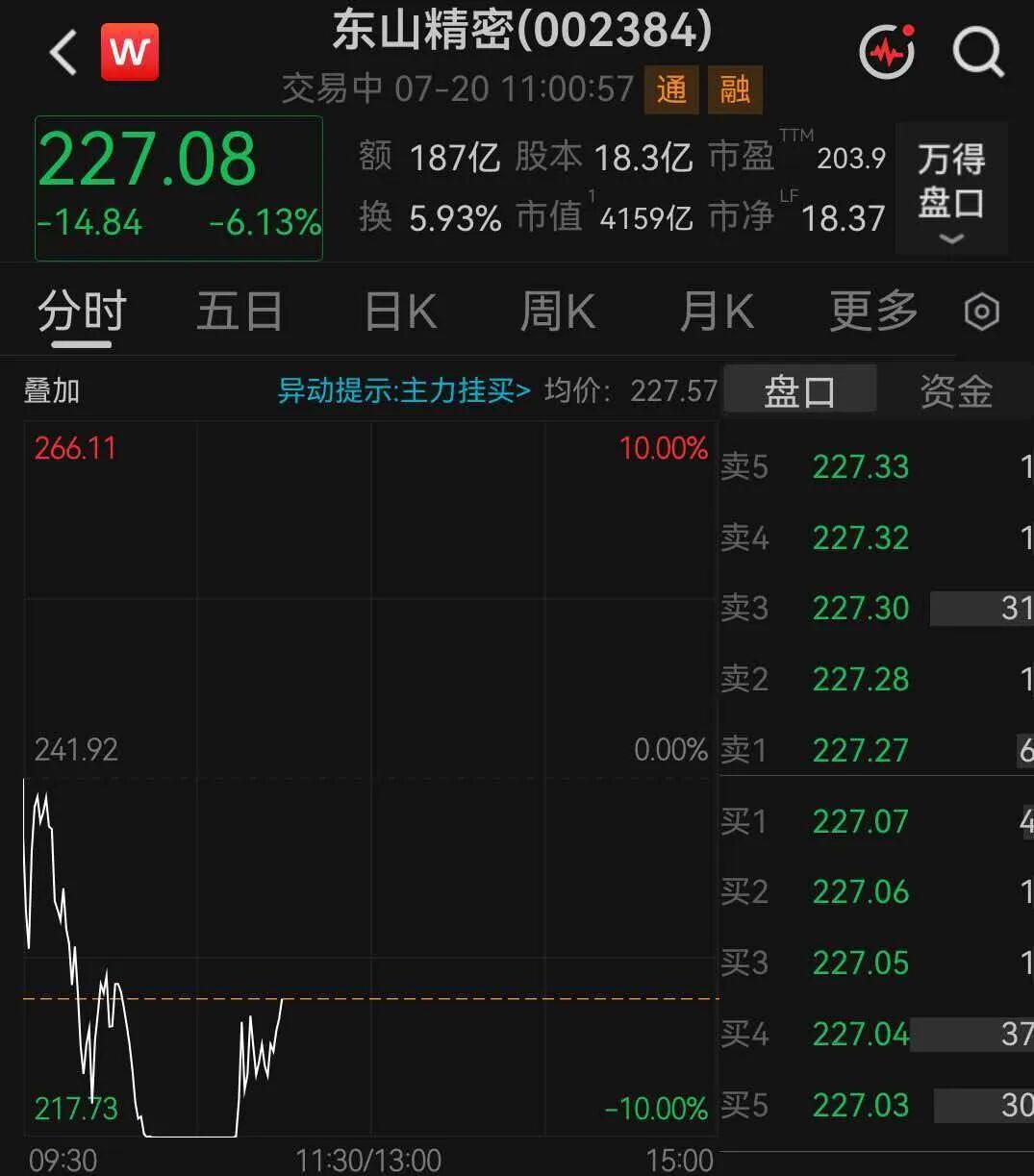1034x1176 pixels.
Task: Open the 异动提示:主力挂买 link
Action: 404,390
